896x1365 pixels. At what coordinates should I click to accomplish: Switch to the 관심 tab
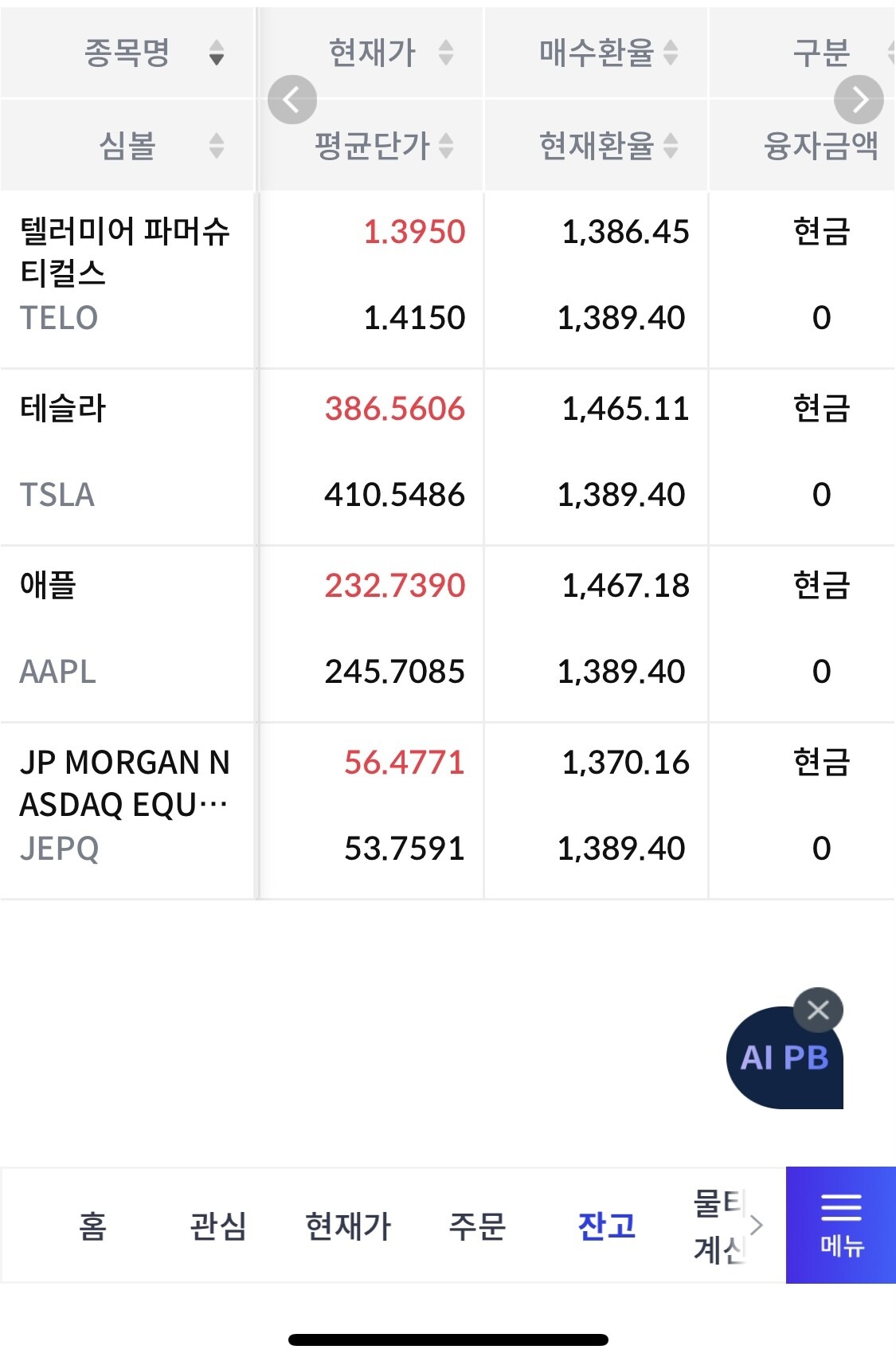pyautogui.click(x=218, y=1226)
